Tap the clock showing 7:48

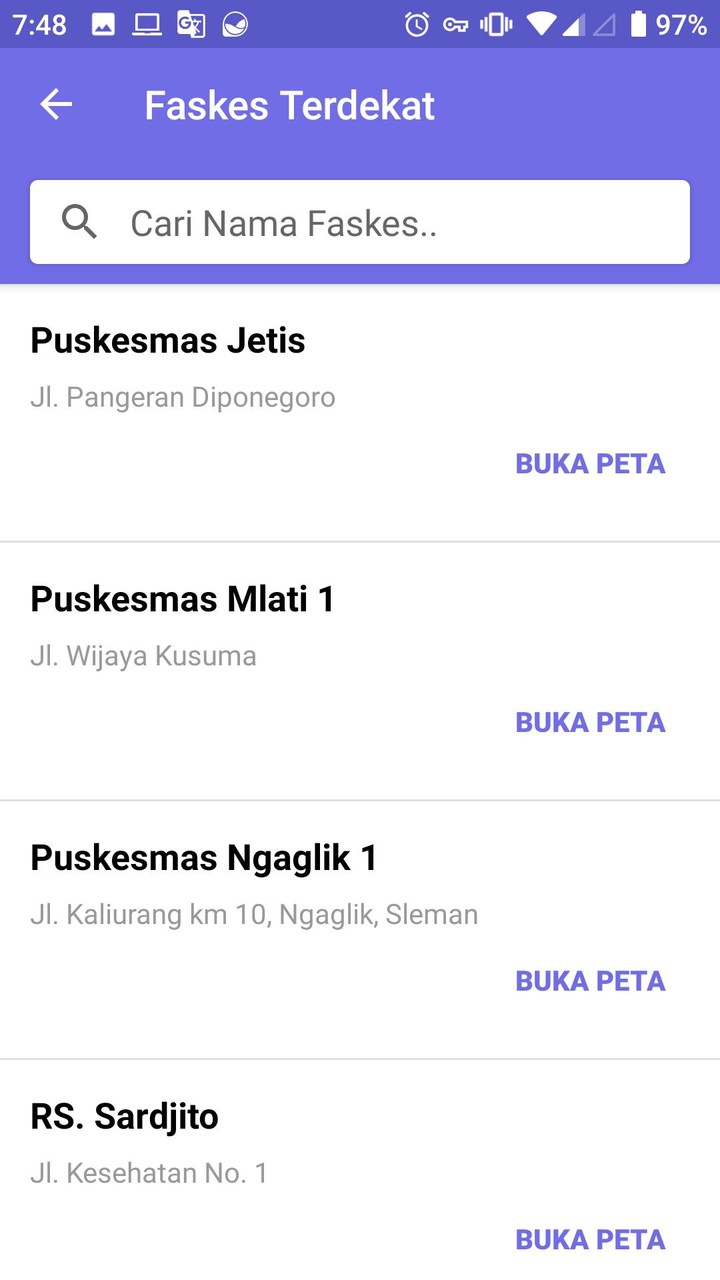(x=38, y=23)
